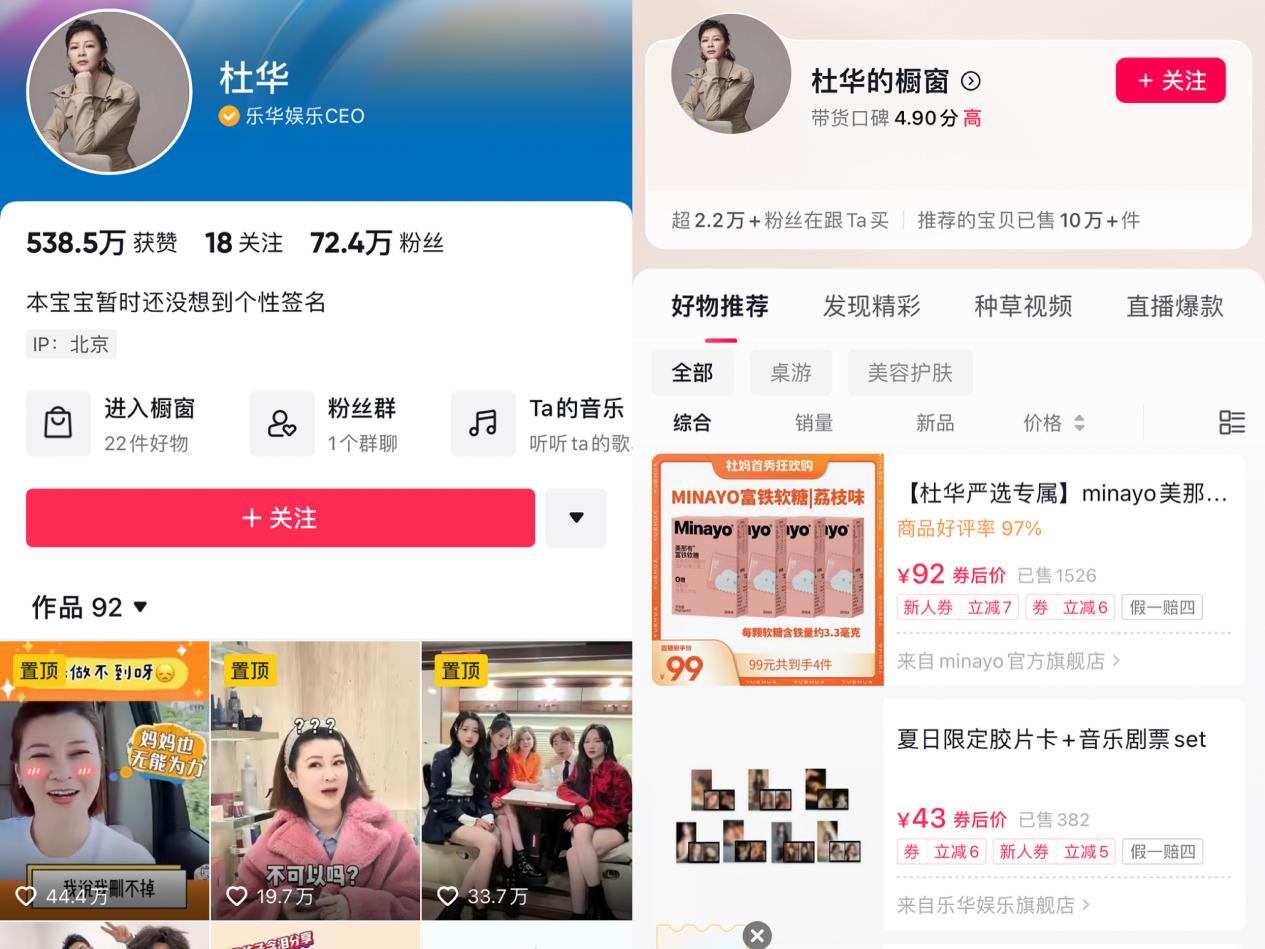Open 进入橱窗 with 22件好物

(112, 424)
